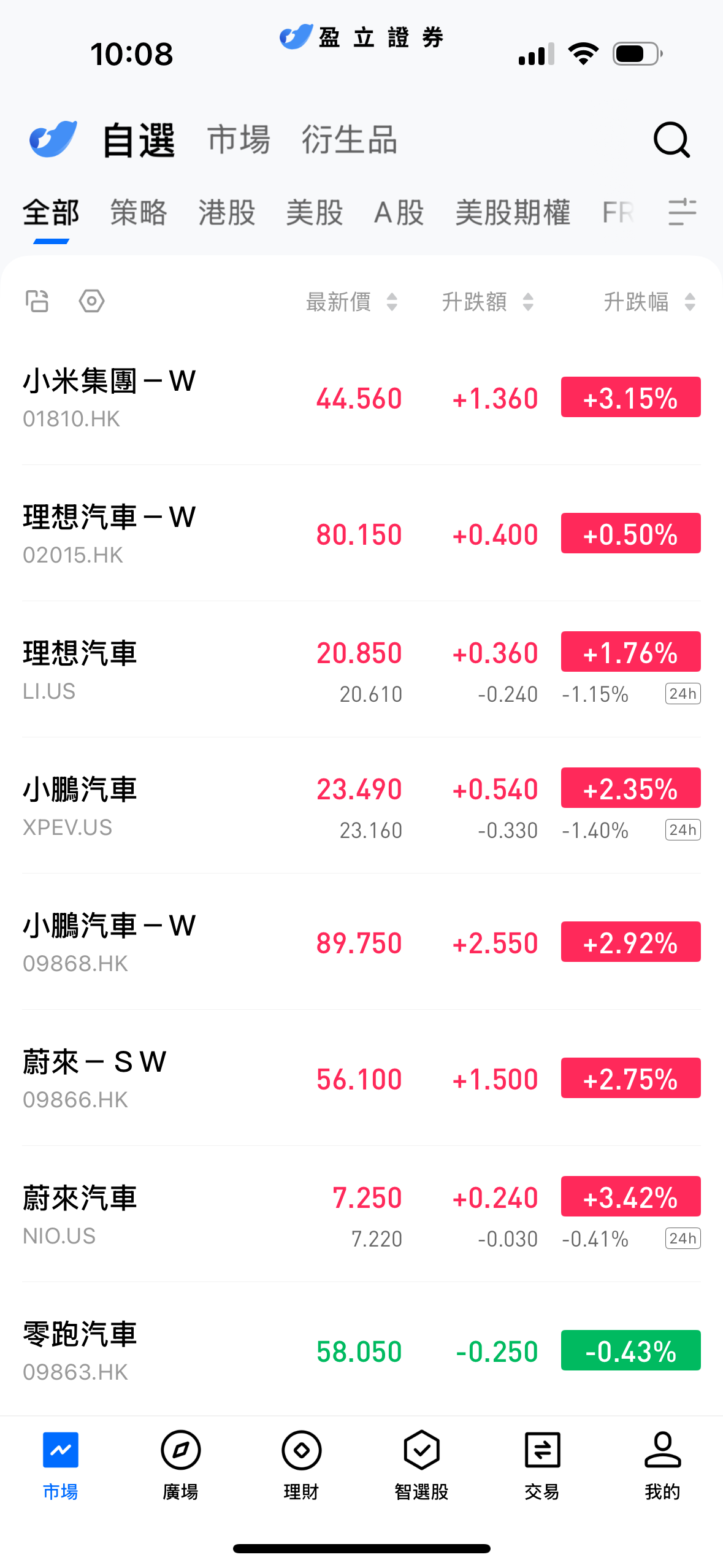Open 蔚來汽車 NIO.US stock
The height and width of the screenshot is (1568, 723).
80,1214
